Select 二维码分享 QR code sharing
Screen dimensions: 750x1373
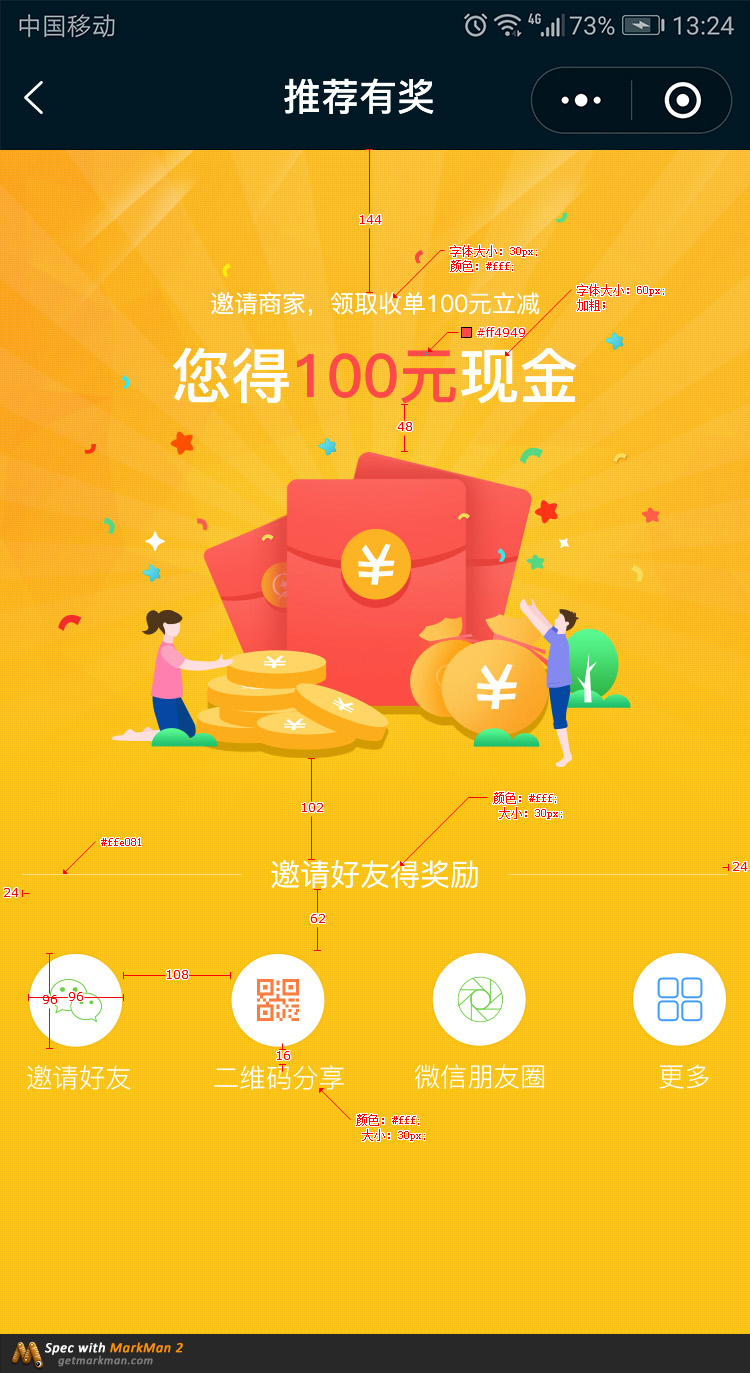coord(278,999)
